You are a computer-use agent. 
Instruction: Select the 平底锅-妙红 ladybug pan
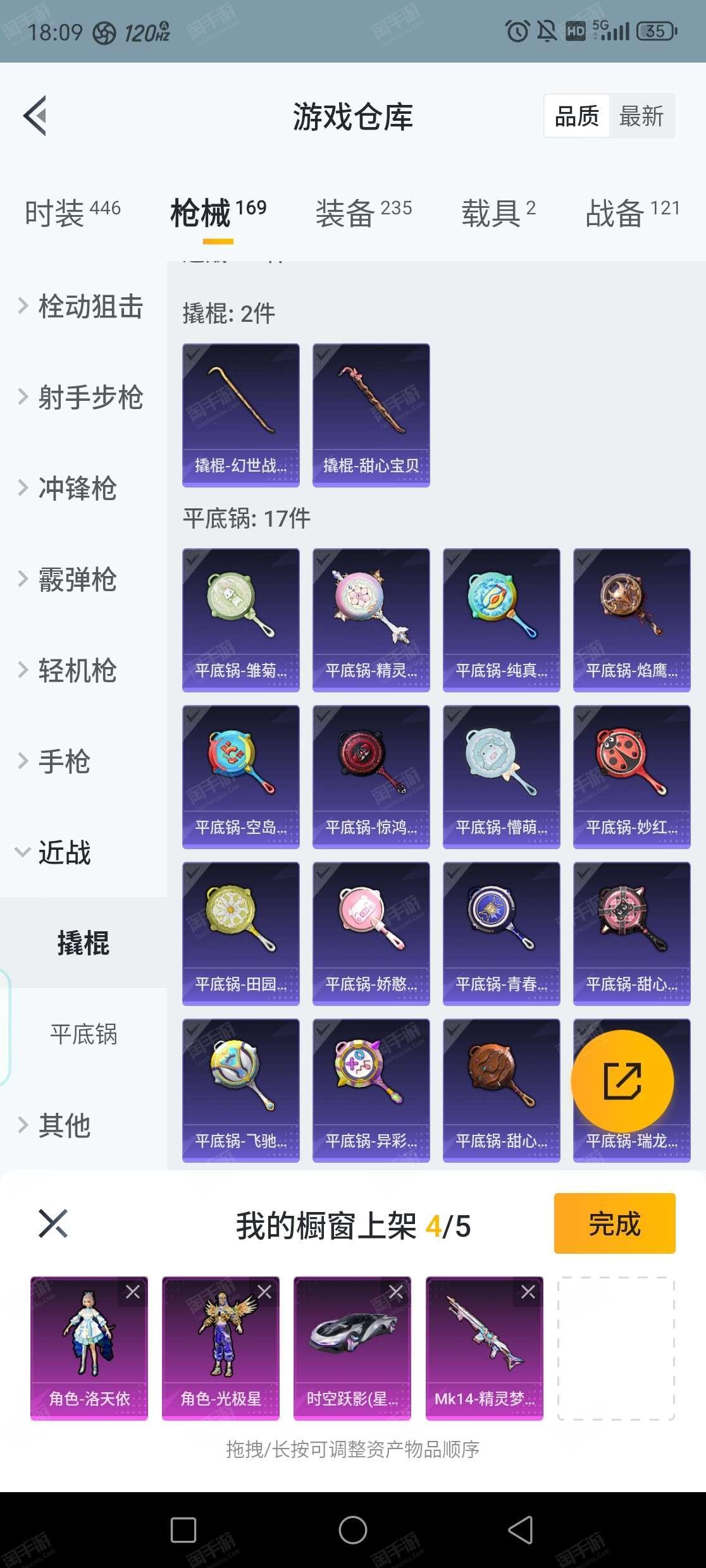(632, 776)
